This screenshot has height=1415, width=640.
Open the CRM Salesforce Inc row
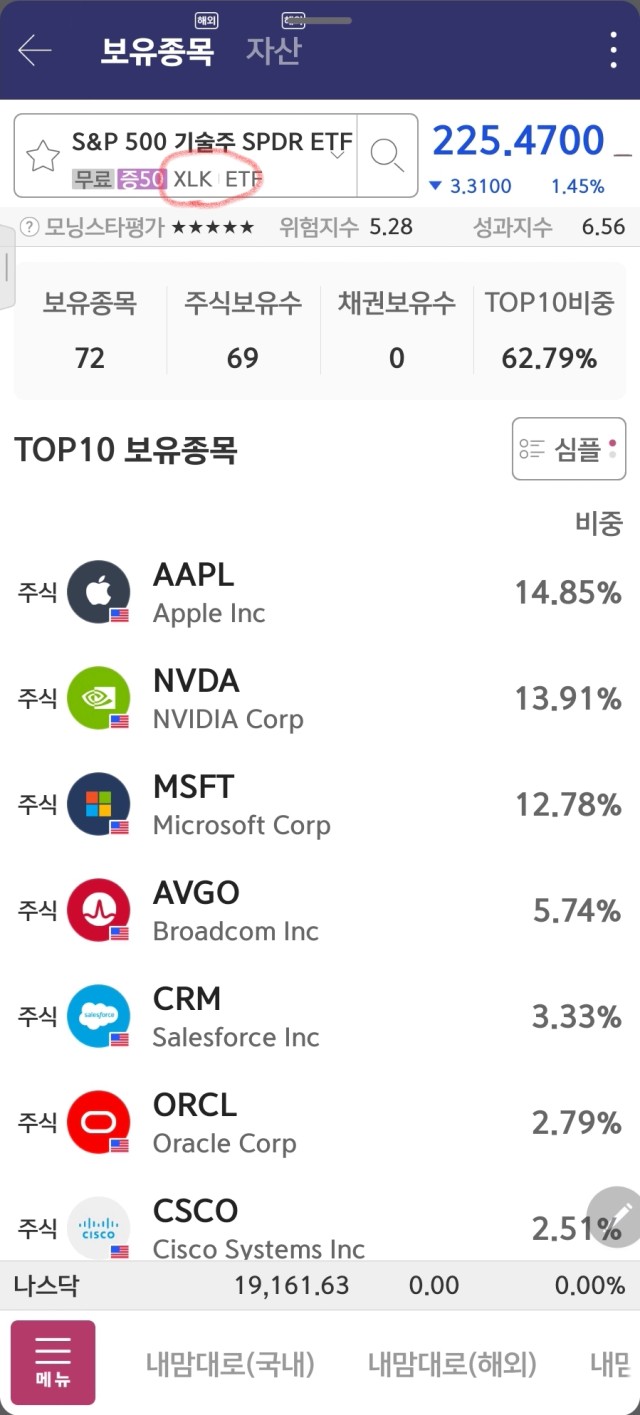(320, 1016)
